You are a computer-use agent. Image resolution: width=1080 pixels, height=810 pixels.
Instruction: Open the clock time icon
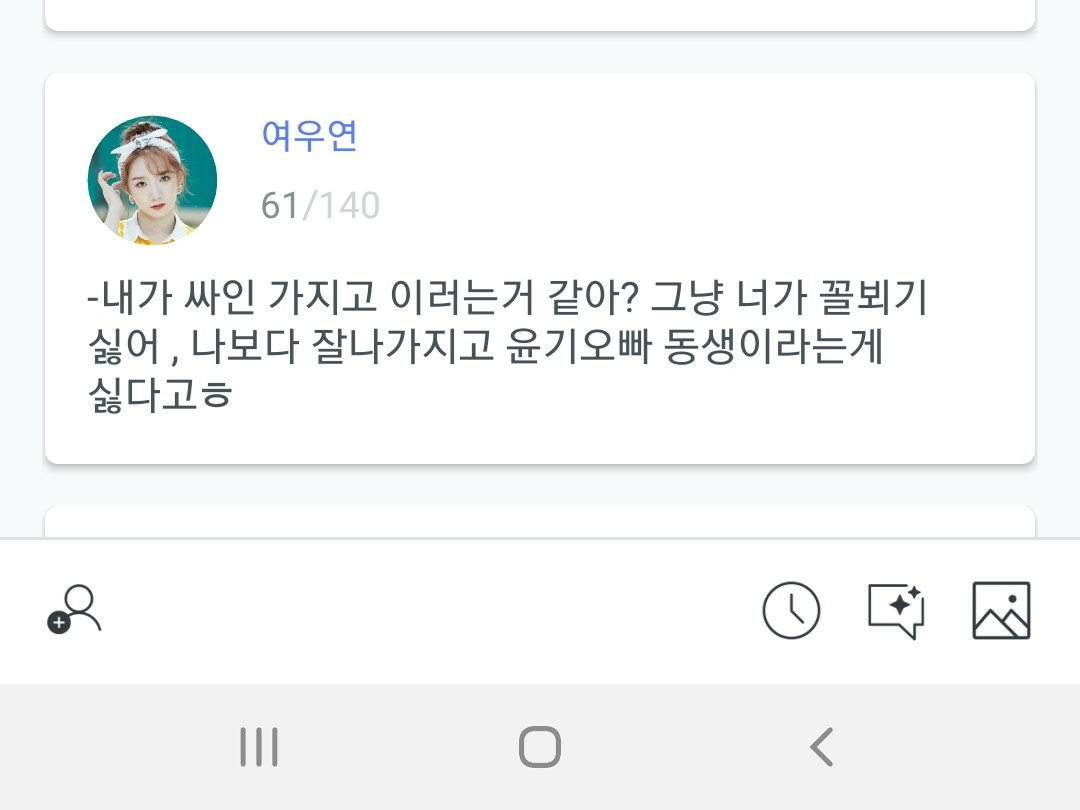tap(791, 610)
